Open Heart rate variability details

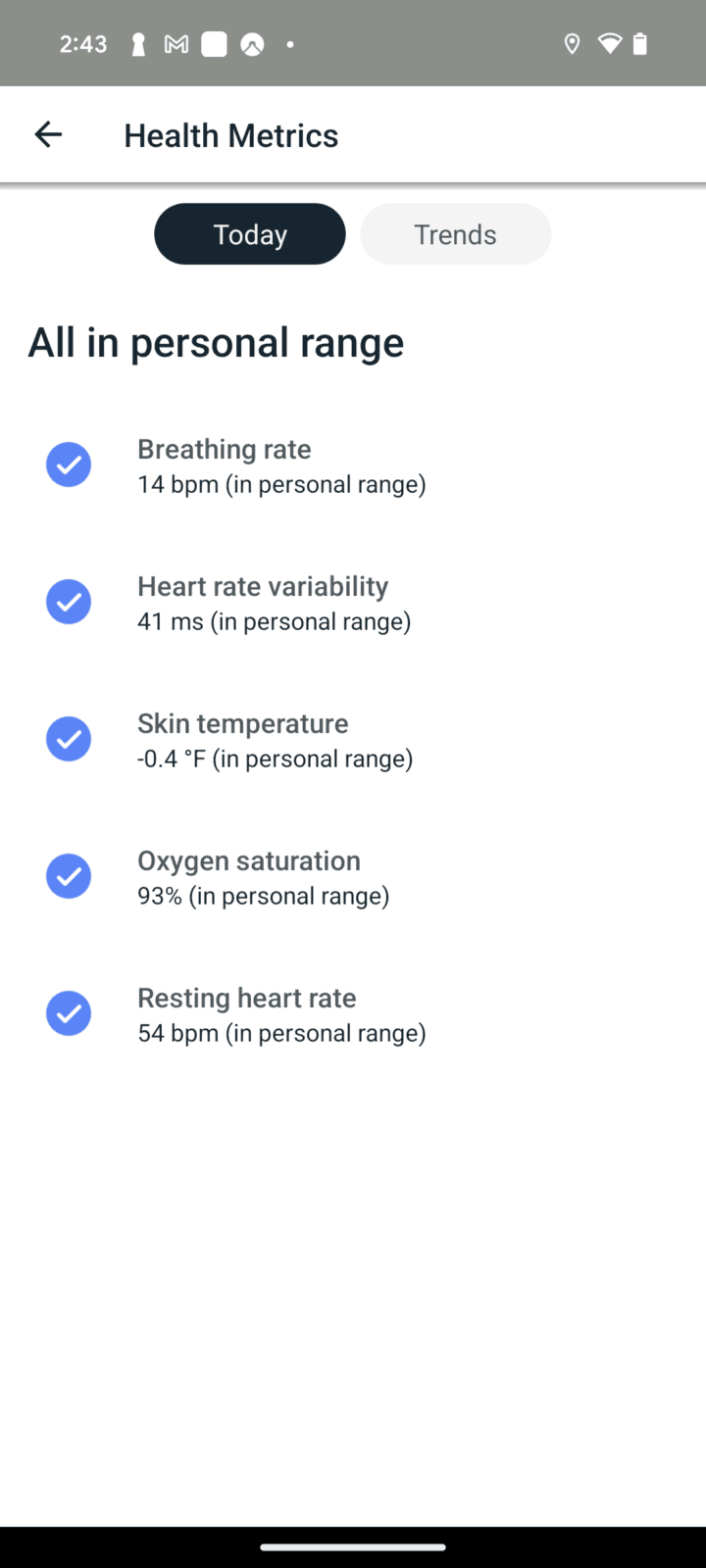pyautogui.click(x=275, y=603)
